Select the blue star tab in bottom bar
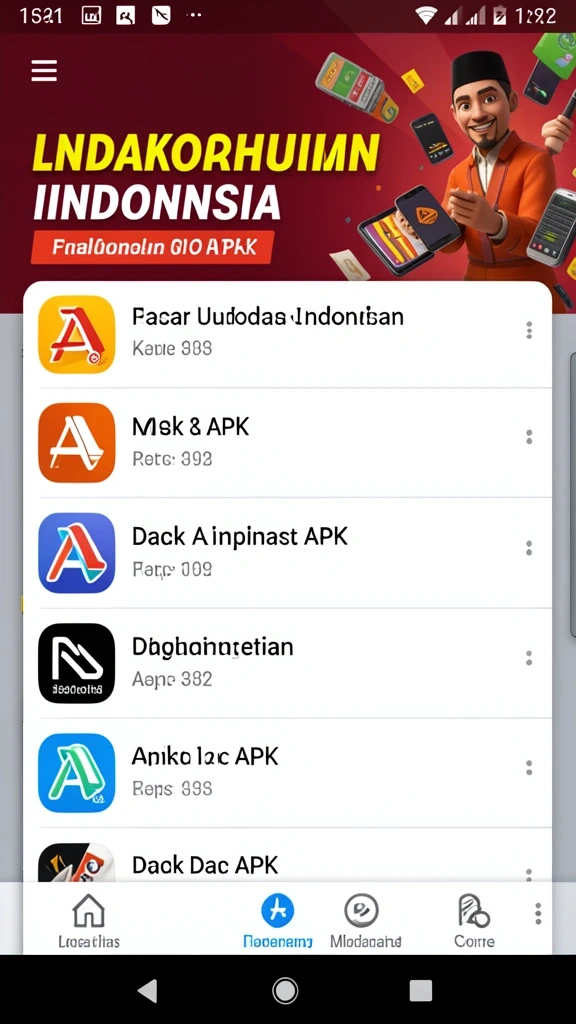Image resolution: width=576 pixels, height=1024 pixels. (278, 921)
